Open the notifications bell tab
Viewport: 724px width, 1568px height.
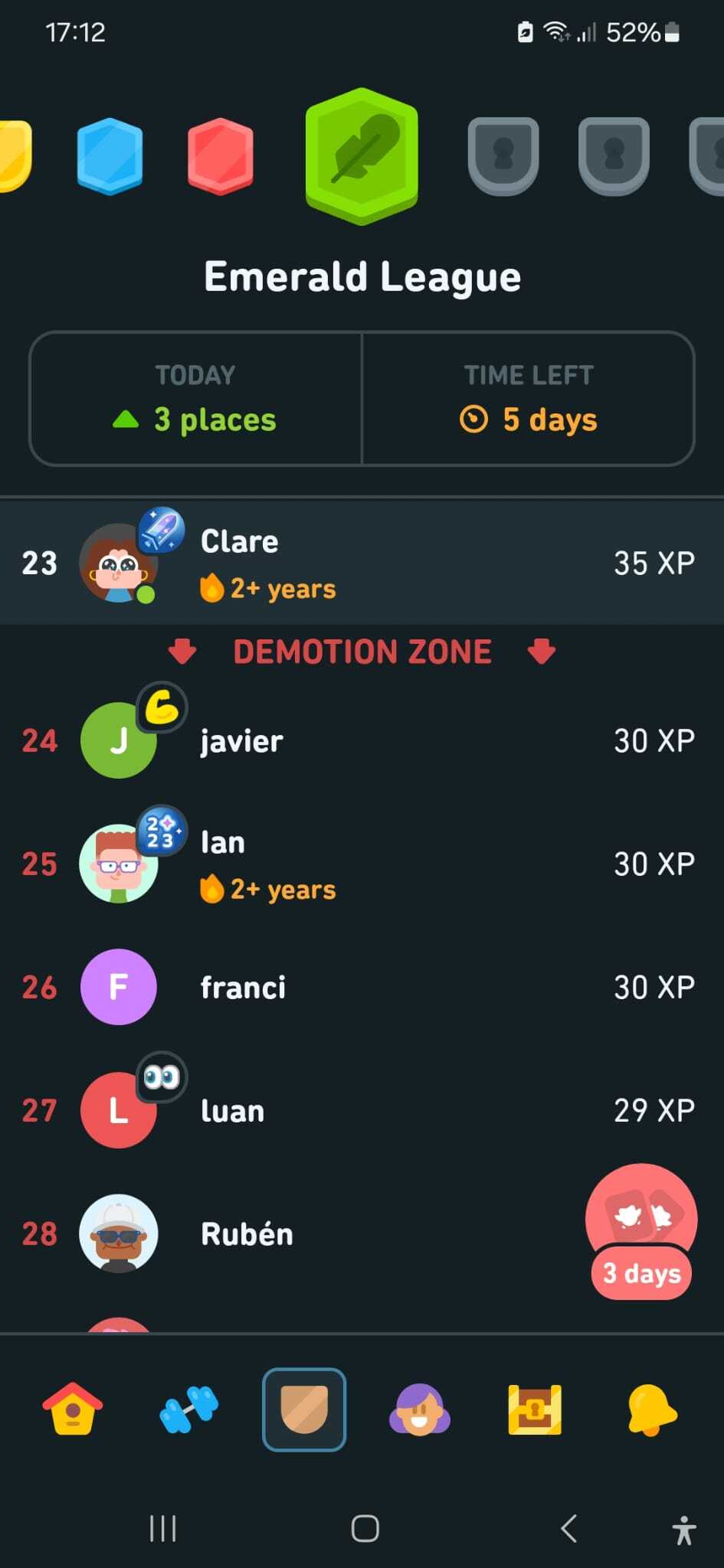650,1409
